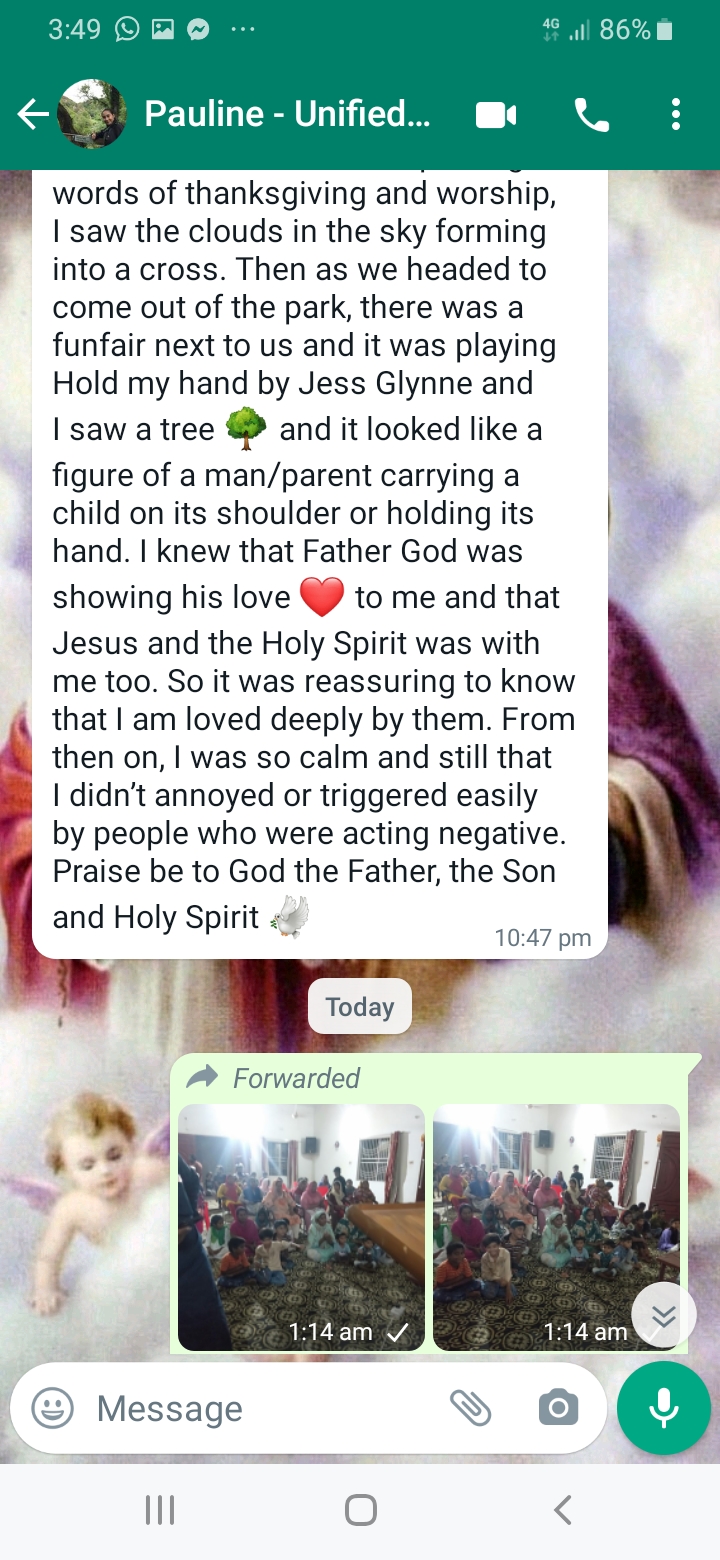Open the recent apps view

[x=160, y=1510]
